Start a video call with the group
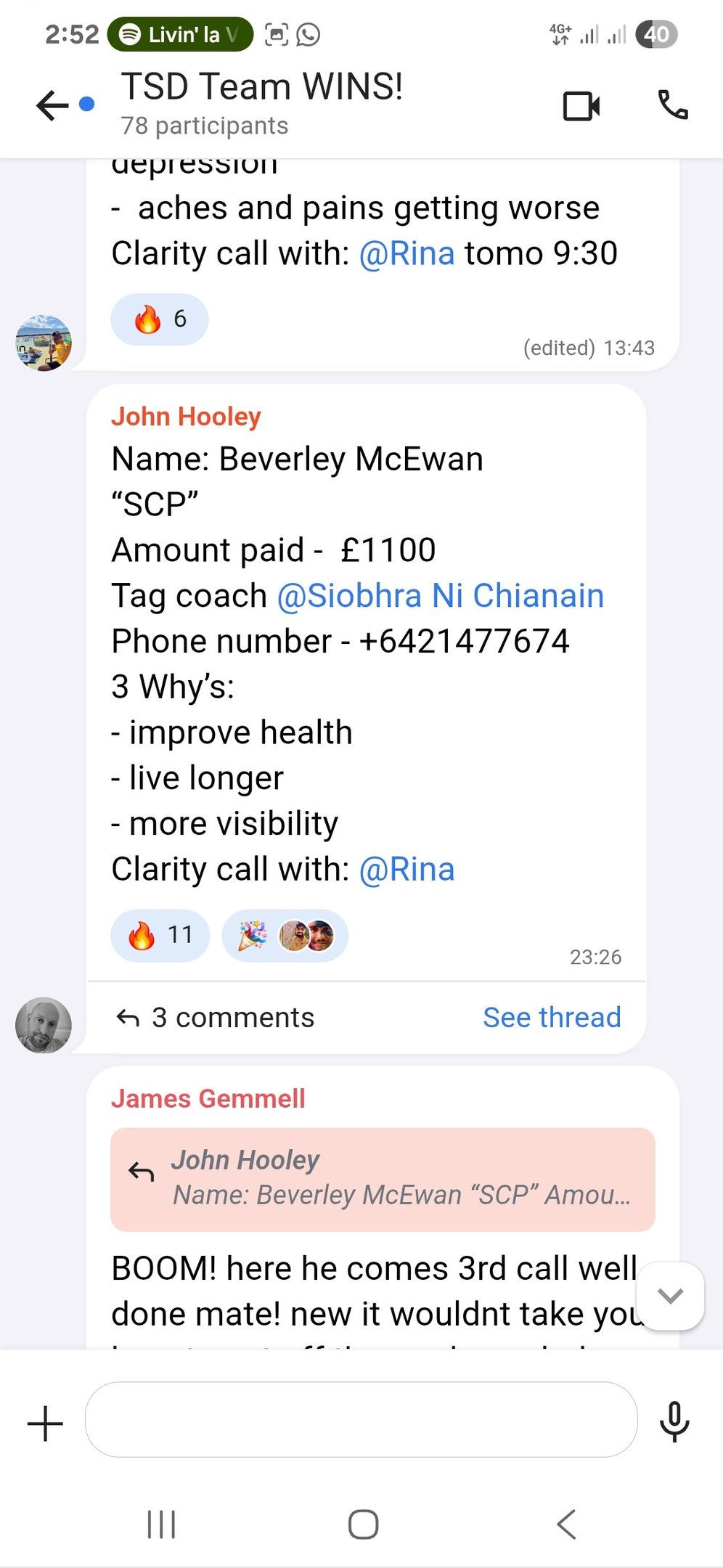 click(581, 106)
